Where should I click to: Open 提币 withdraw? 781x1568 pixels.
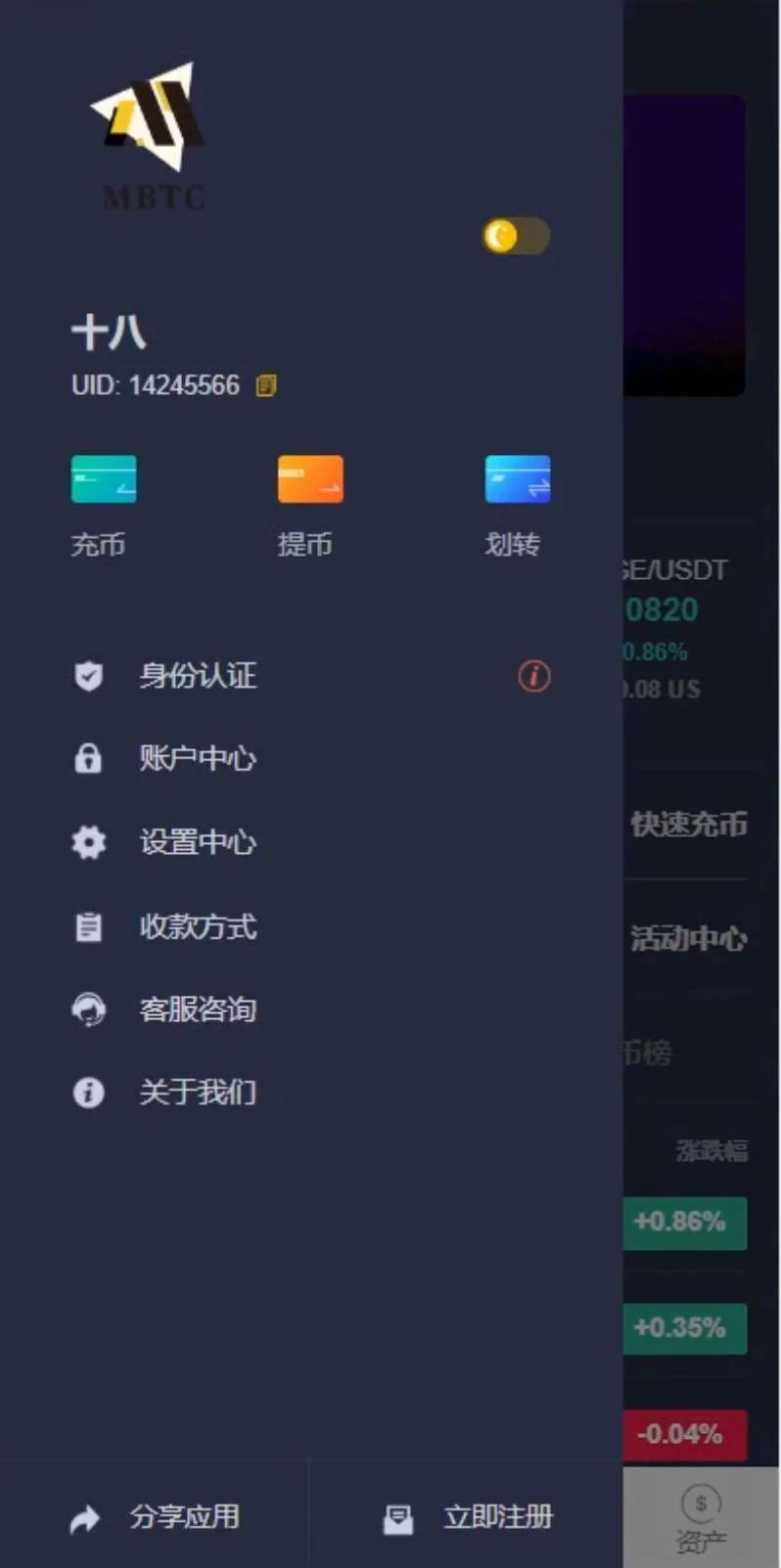309,504
